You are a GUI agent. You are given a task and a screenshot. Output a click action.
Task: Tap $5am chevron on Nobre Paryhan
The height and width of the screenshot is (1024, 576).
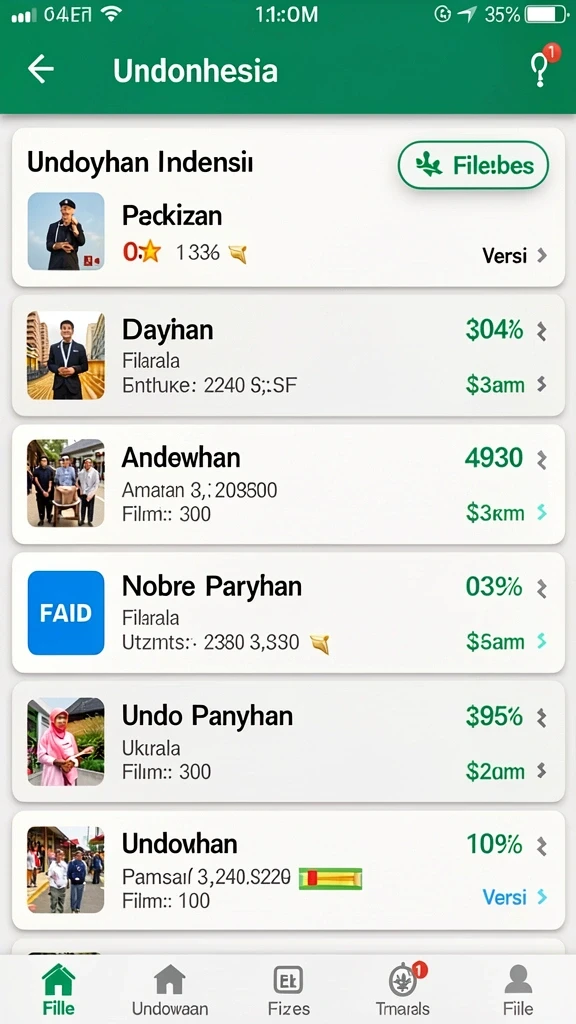coord(541,641)
